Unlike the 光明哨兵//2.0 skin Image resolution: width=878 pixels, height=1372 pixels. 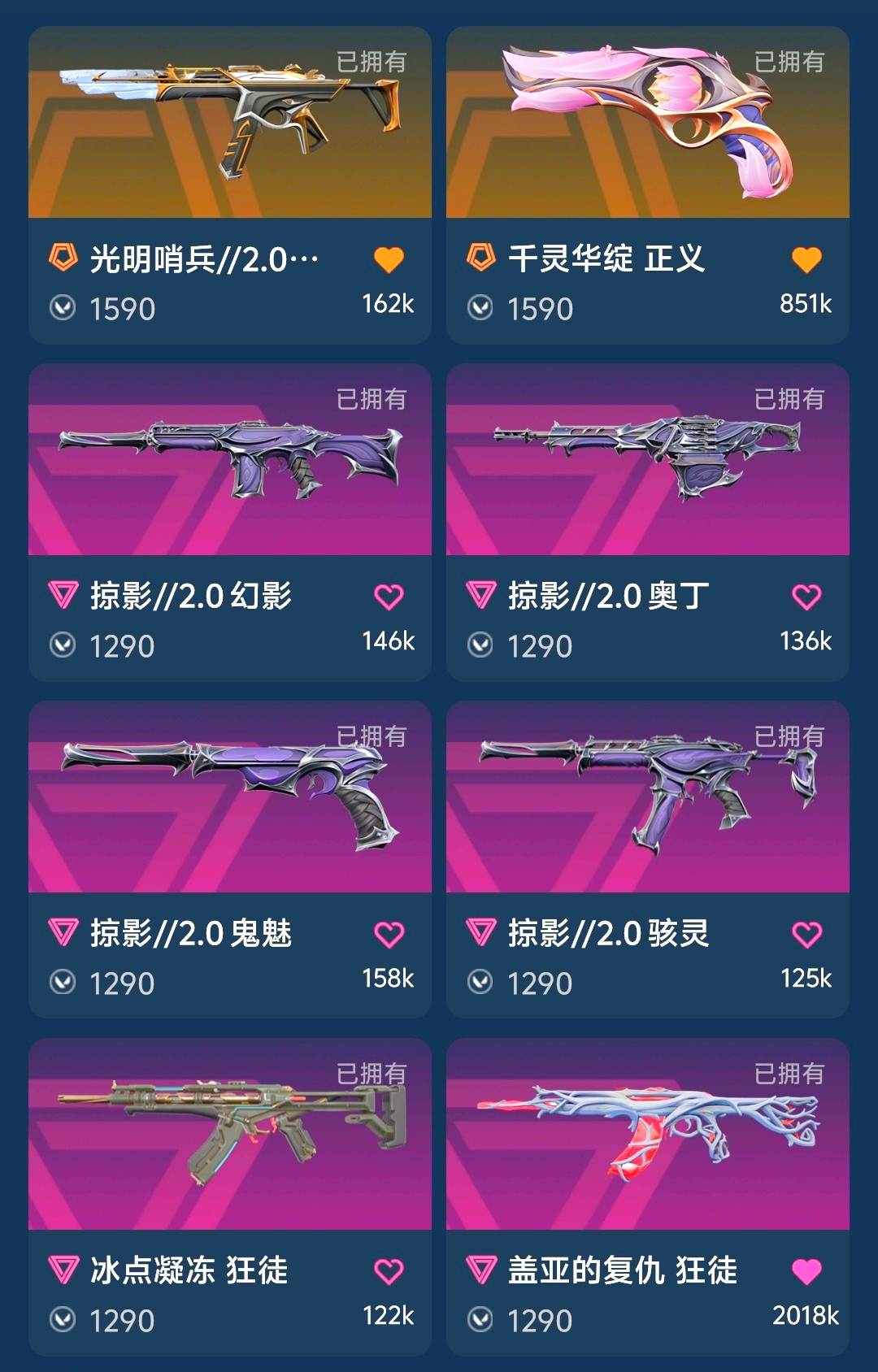(x=389, y=260)
